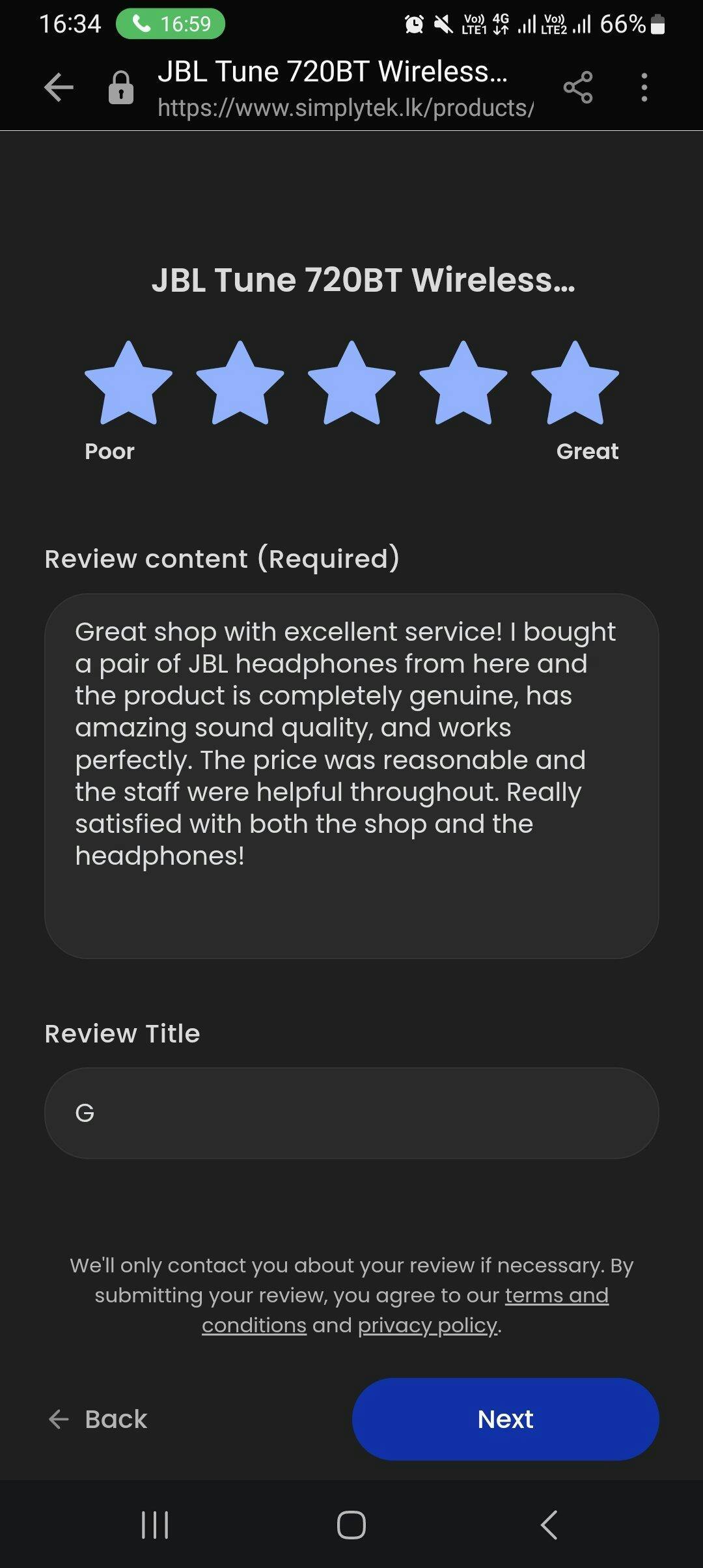Open the browser overflow menu
Viewport: 703px width, 1568px height.
tap(644, 88)
